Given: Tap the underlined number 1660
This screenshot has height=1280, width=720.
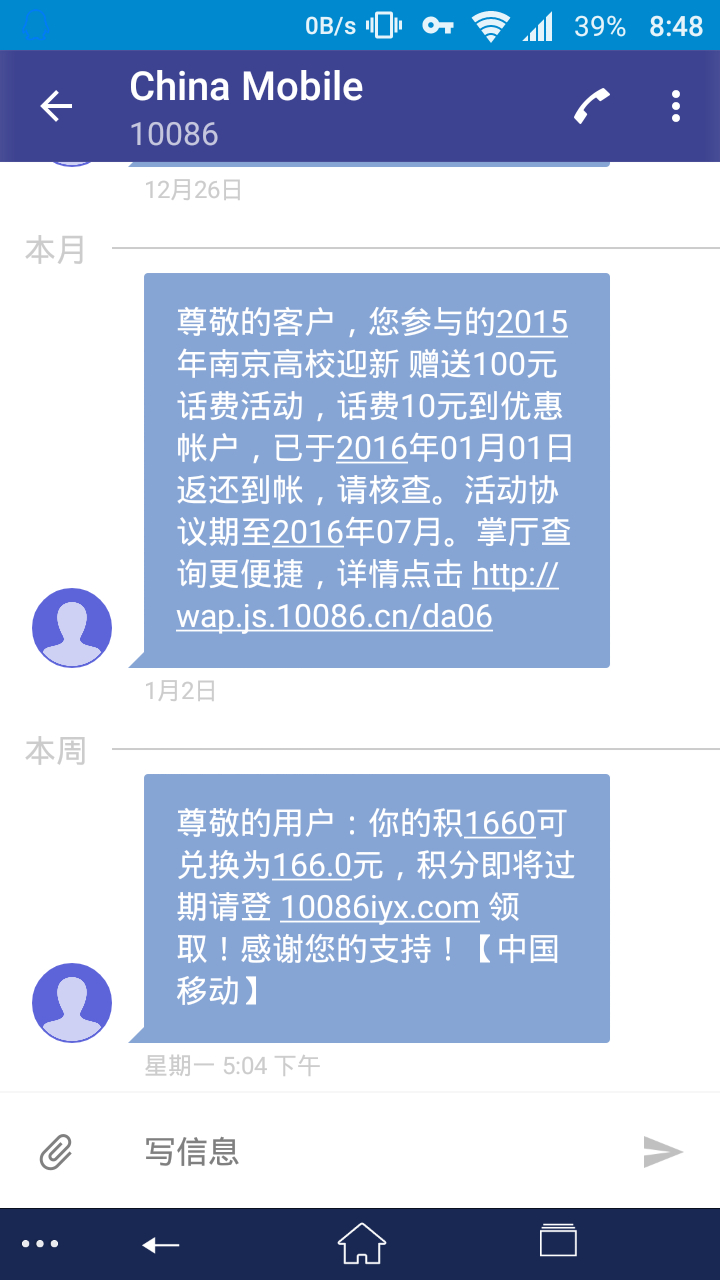Looking at the screenshot, I should click(x=500, y=823).
